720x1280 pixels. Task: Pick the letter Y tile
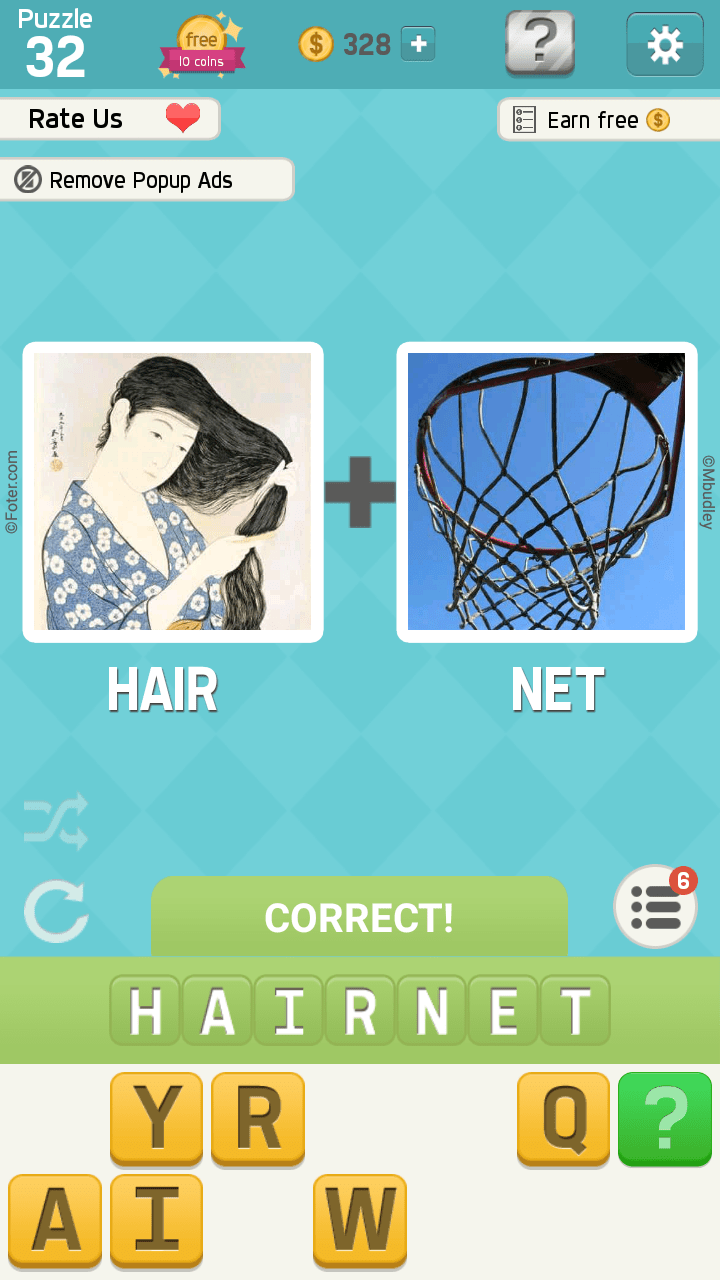pyautogui.click(x=156, y=1118)
